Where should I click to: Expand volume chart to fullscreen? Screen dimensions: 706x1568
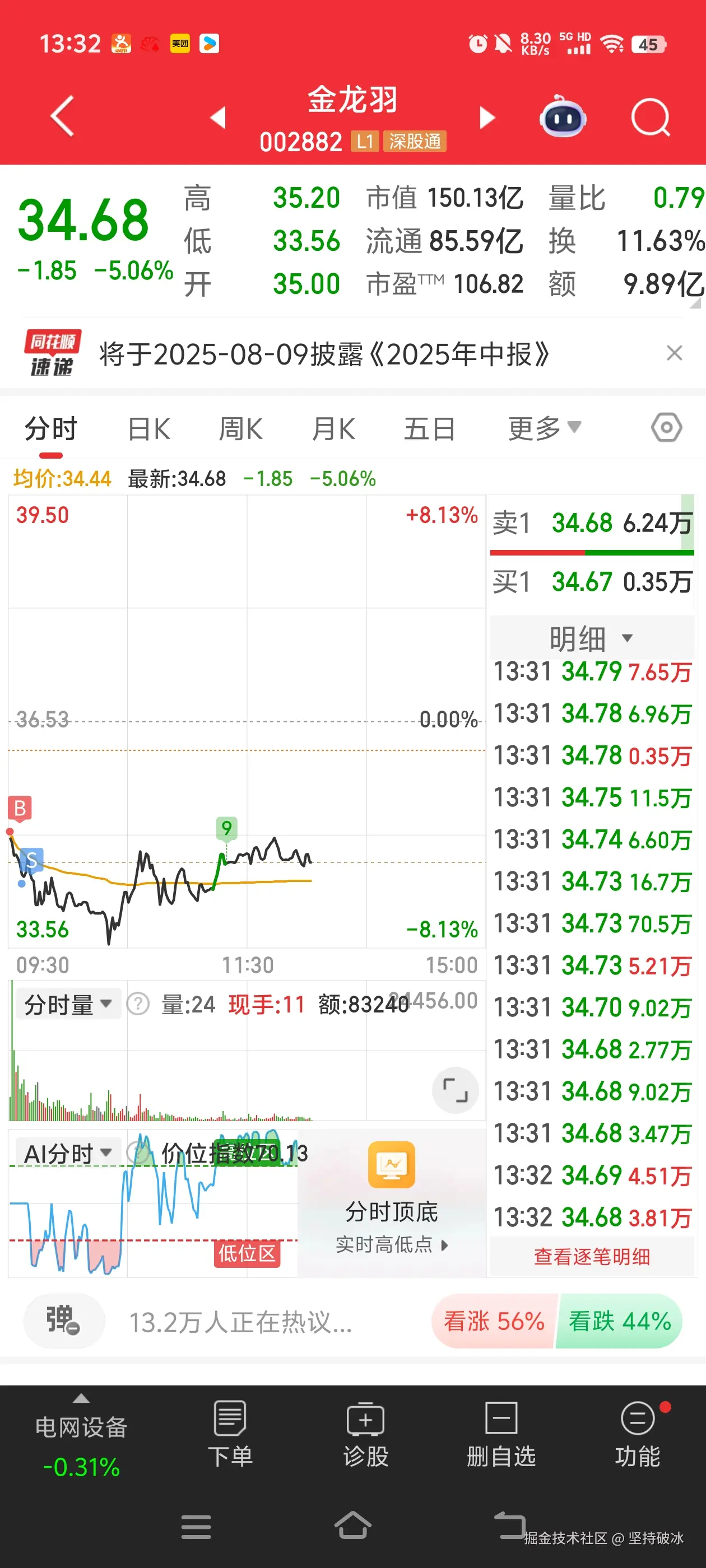pyautogui.click(x=455, y=1090)
